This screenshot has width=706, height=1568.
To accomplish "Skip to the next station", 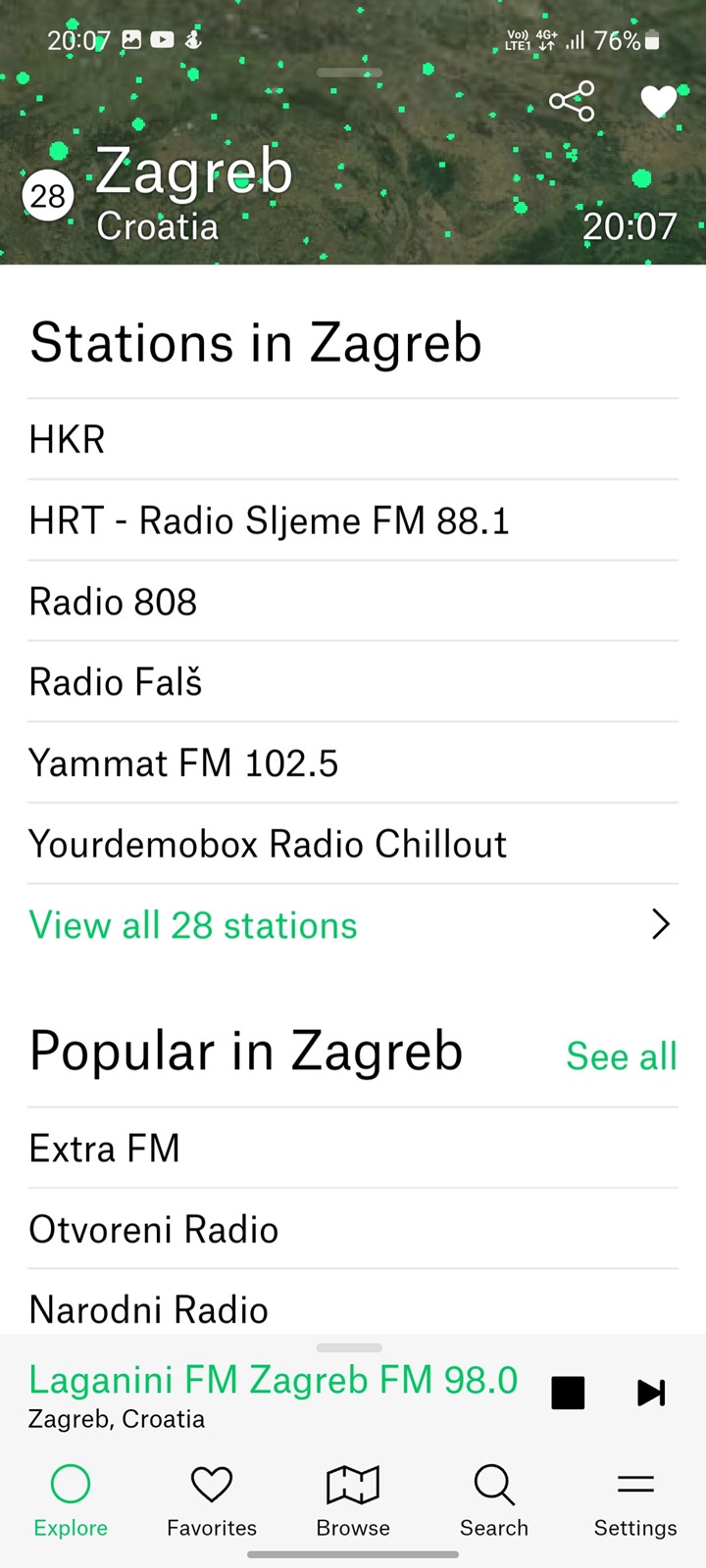I will tap(651, 1393).
